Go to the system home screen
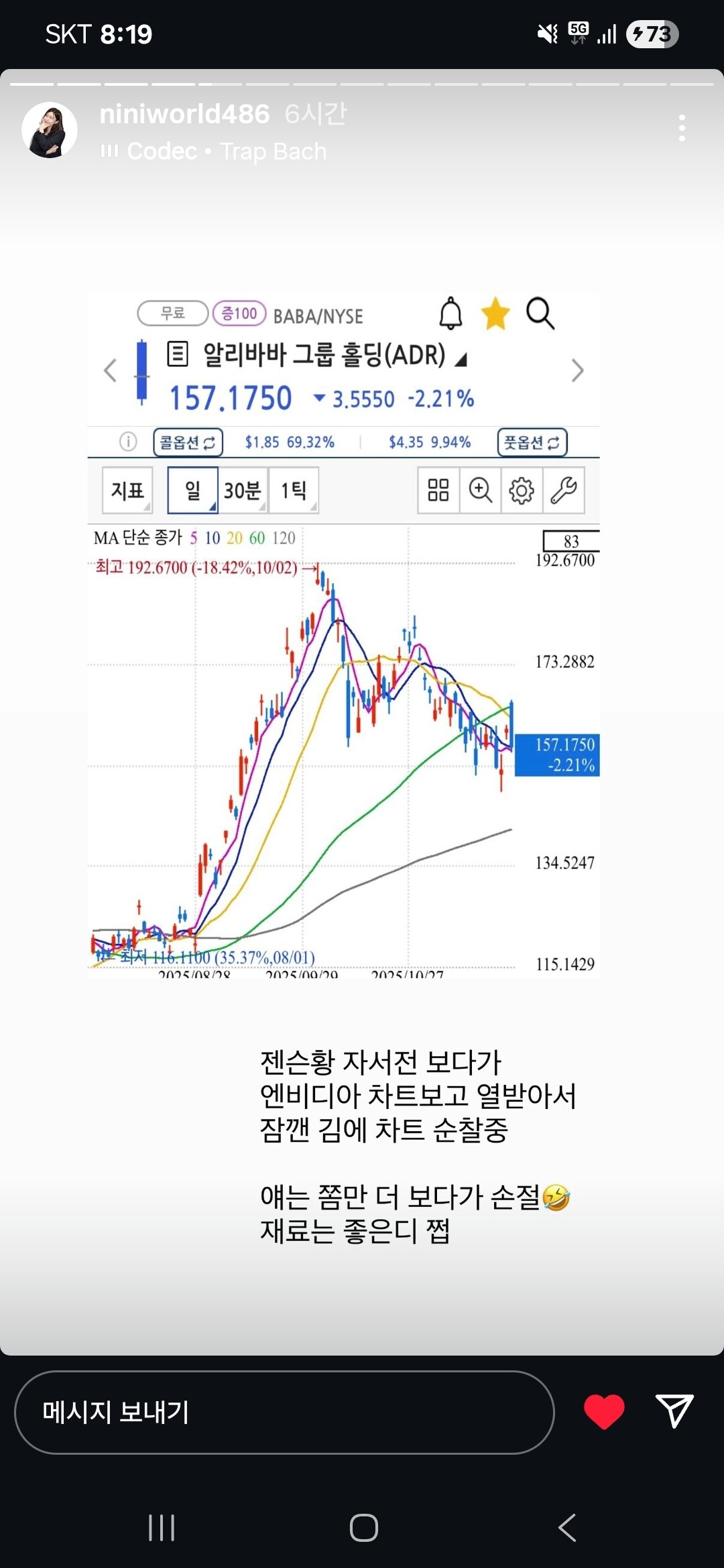This screenshot has width=724, height=1568. coord(364,1528)
